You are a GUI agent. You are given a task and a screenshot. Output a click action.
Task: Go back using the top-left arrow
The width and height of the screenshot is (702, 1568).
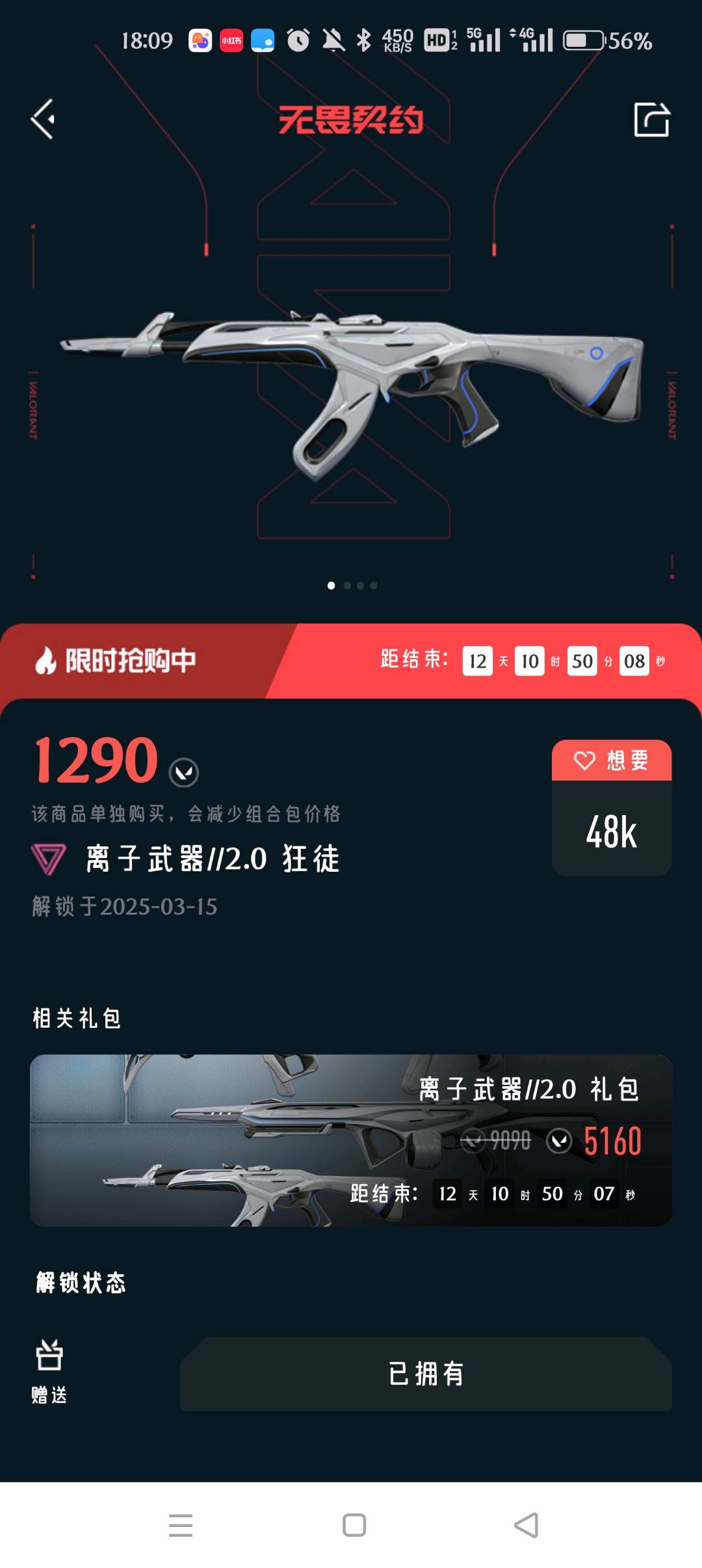click(43, 119)
